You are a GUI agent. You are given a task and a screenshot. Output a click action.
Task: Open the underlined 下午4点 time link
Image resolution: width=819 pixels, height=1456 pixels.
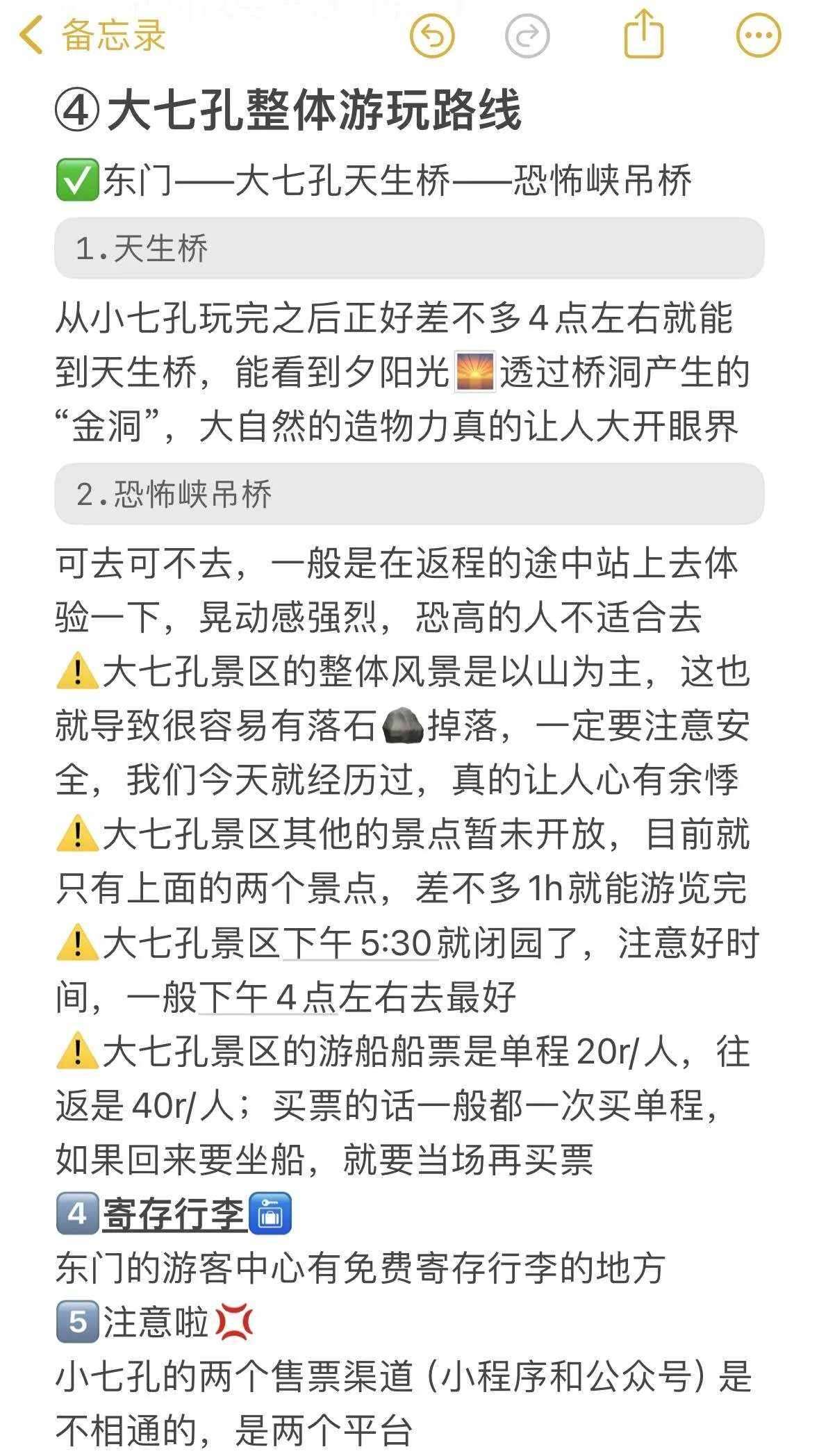[x=267, y=998]
